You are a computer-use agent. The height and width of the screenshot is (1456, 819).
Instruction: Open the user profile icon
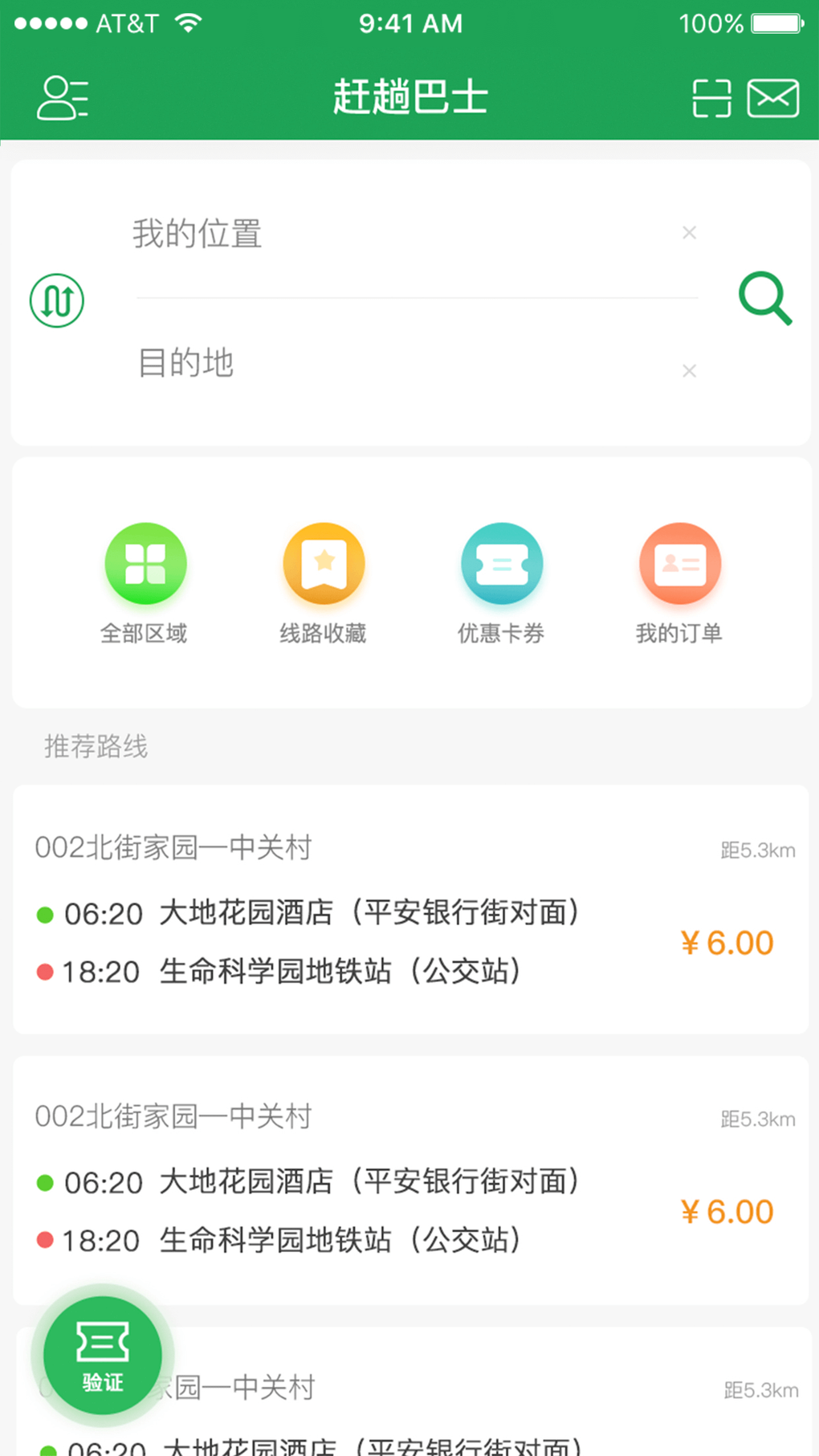[63, 98]
